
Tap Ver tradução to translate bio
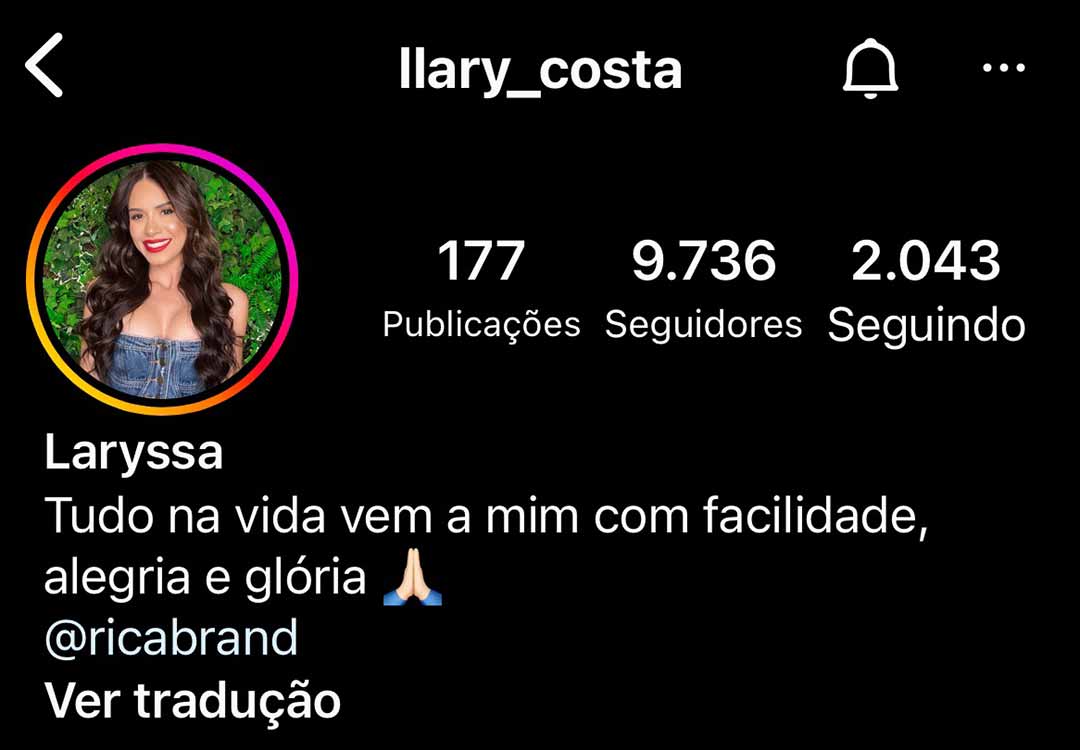193,700
